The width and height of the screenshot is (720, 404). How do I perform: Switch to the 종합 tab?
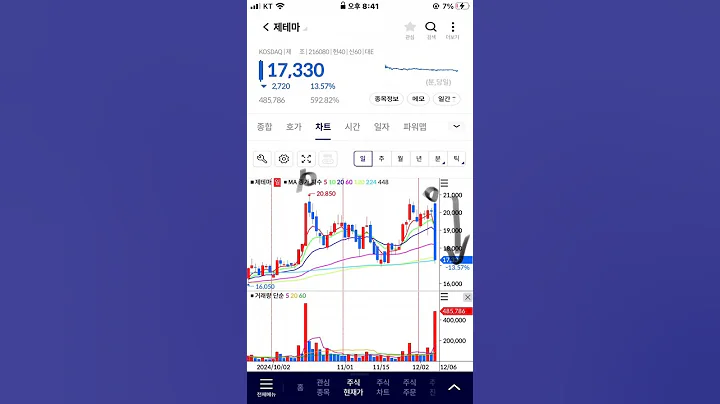pyautogui.click(x=264, y=127)
